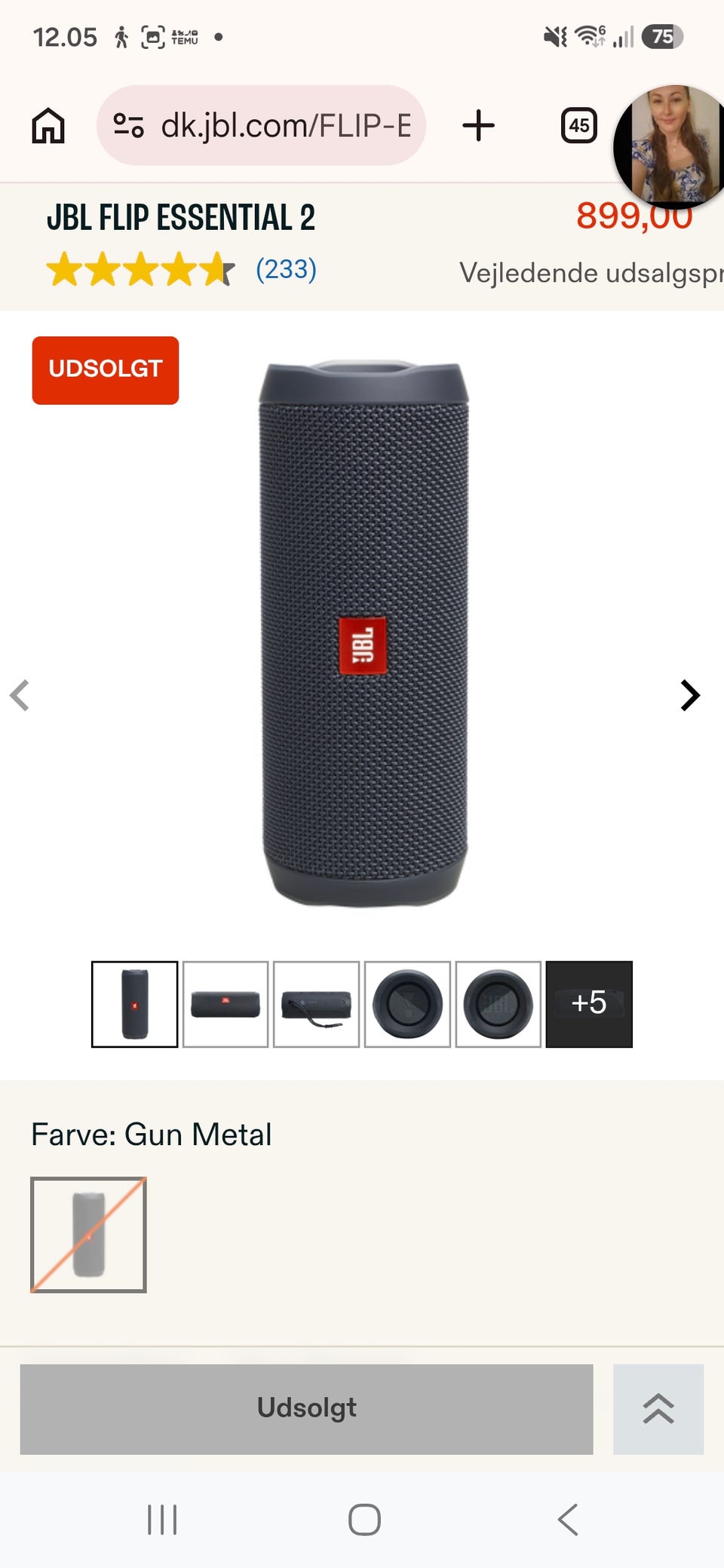Select the upright speaker thumbnail
Viewport: 724px width, 1568px height.
[x=134, y=1004]
